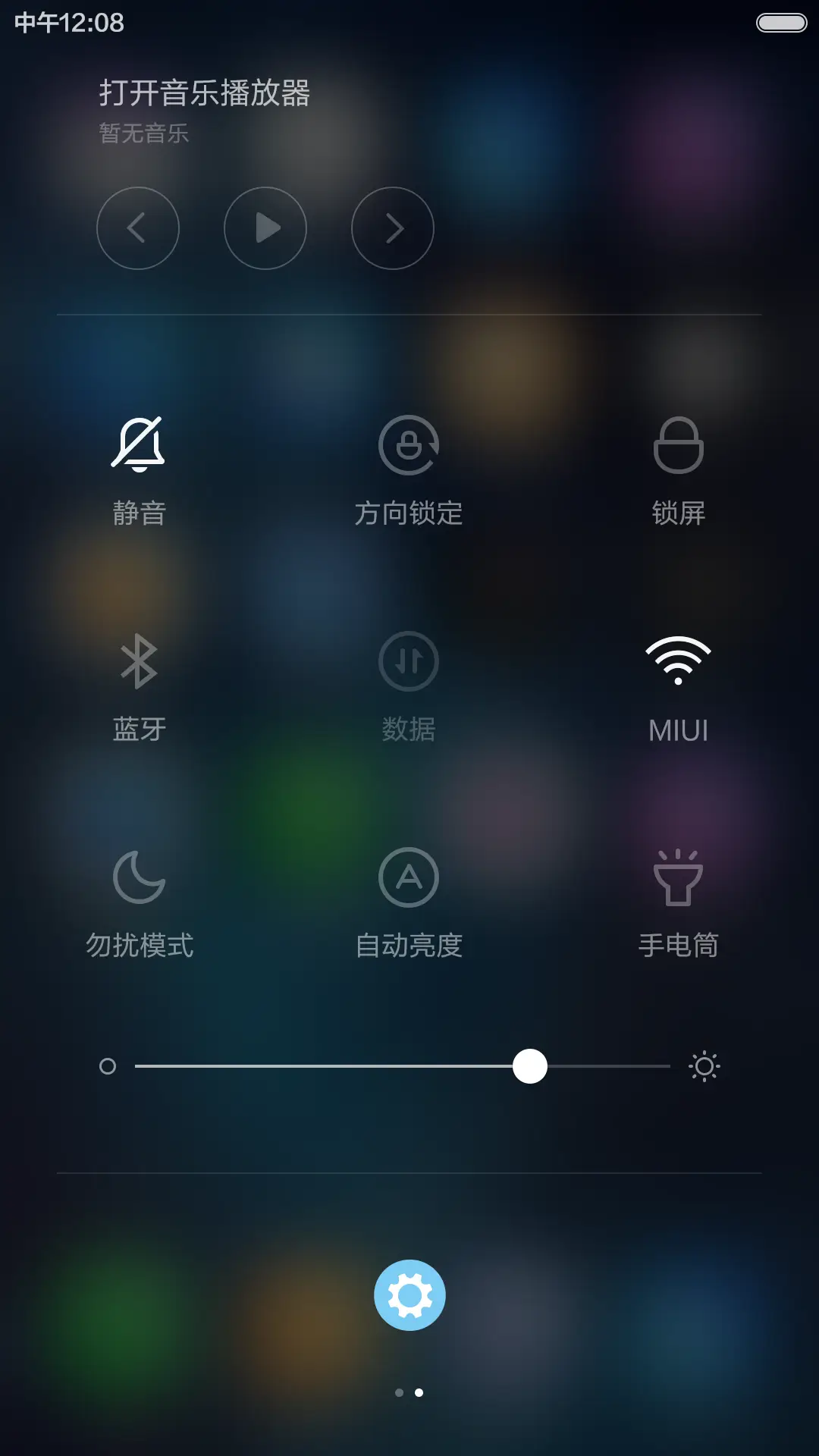Tap the sun icon beside brightness slider
819x1456 pixels.
(704, 1065)
